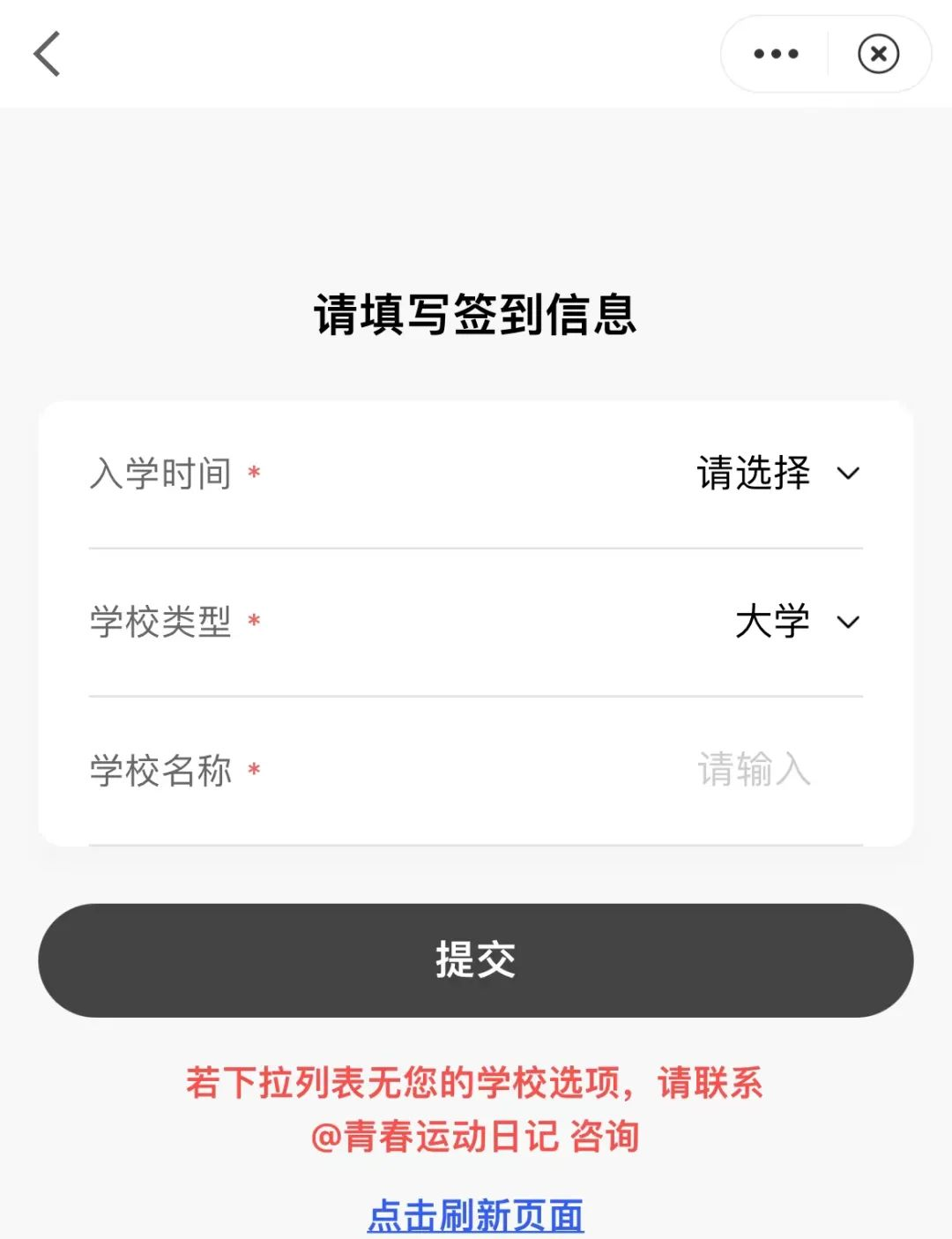Open the three-dot more menu
The width and height of the screenshot is (952, 1239).
[776, 54]
